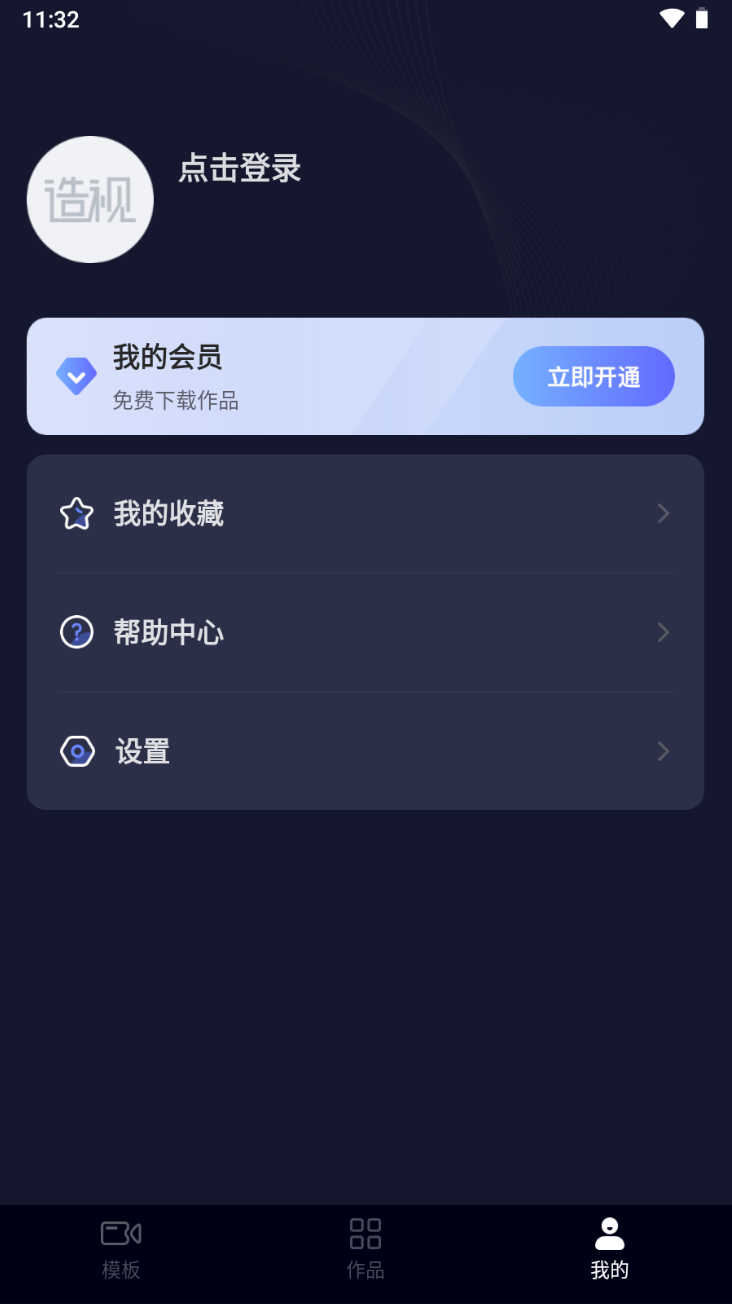The image size is (732, 1304).
Task: Open 设置 settings
Action: click(x=365, y=751)
